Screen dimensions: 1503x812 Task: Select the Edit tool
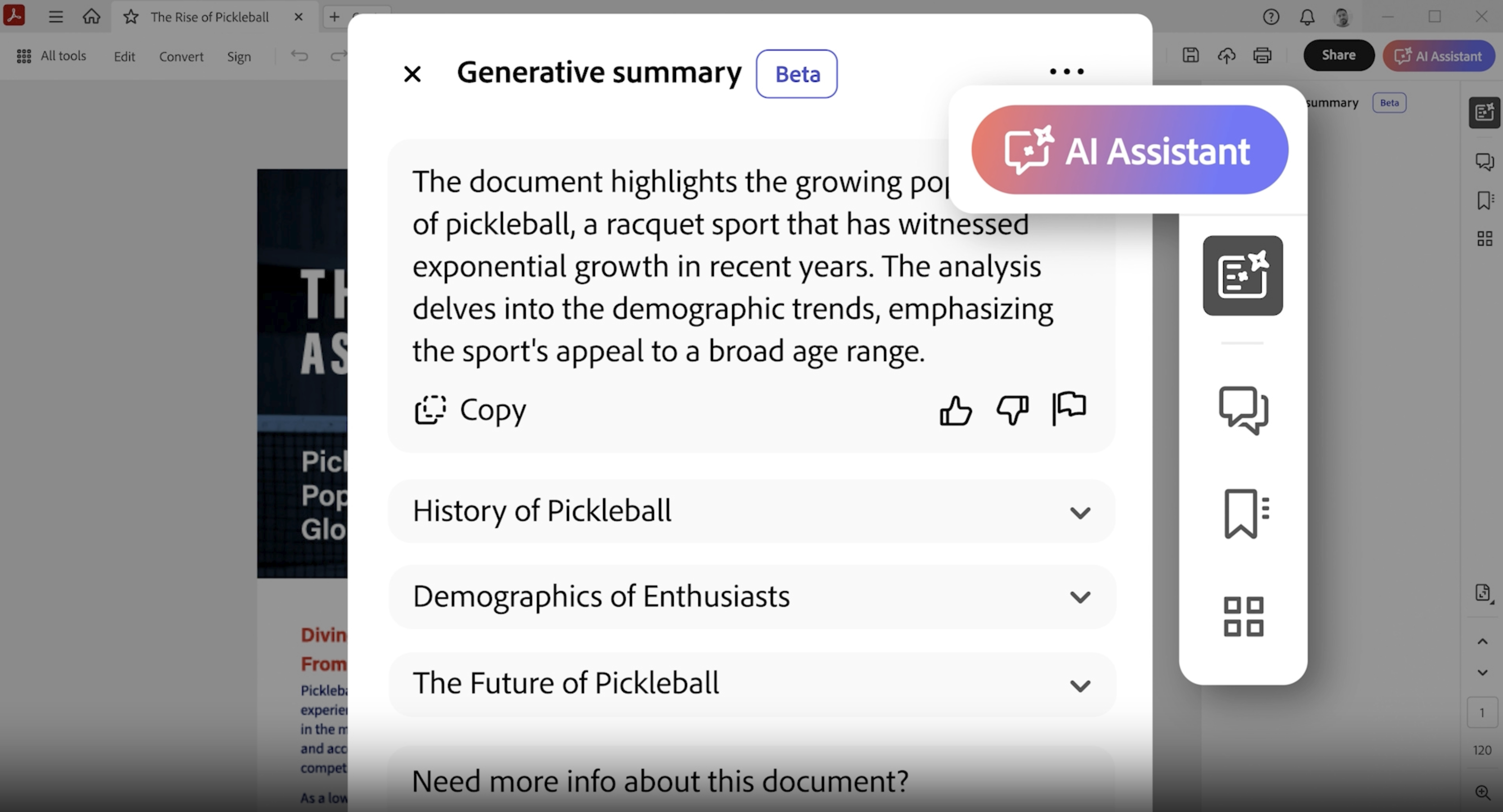coord(124,57)
